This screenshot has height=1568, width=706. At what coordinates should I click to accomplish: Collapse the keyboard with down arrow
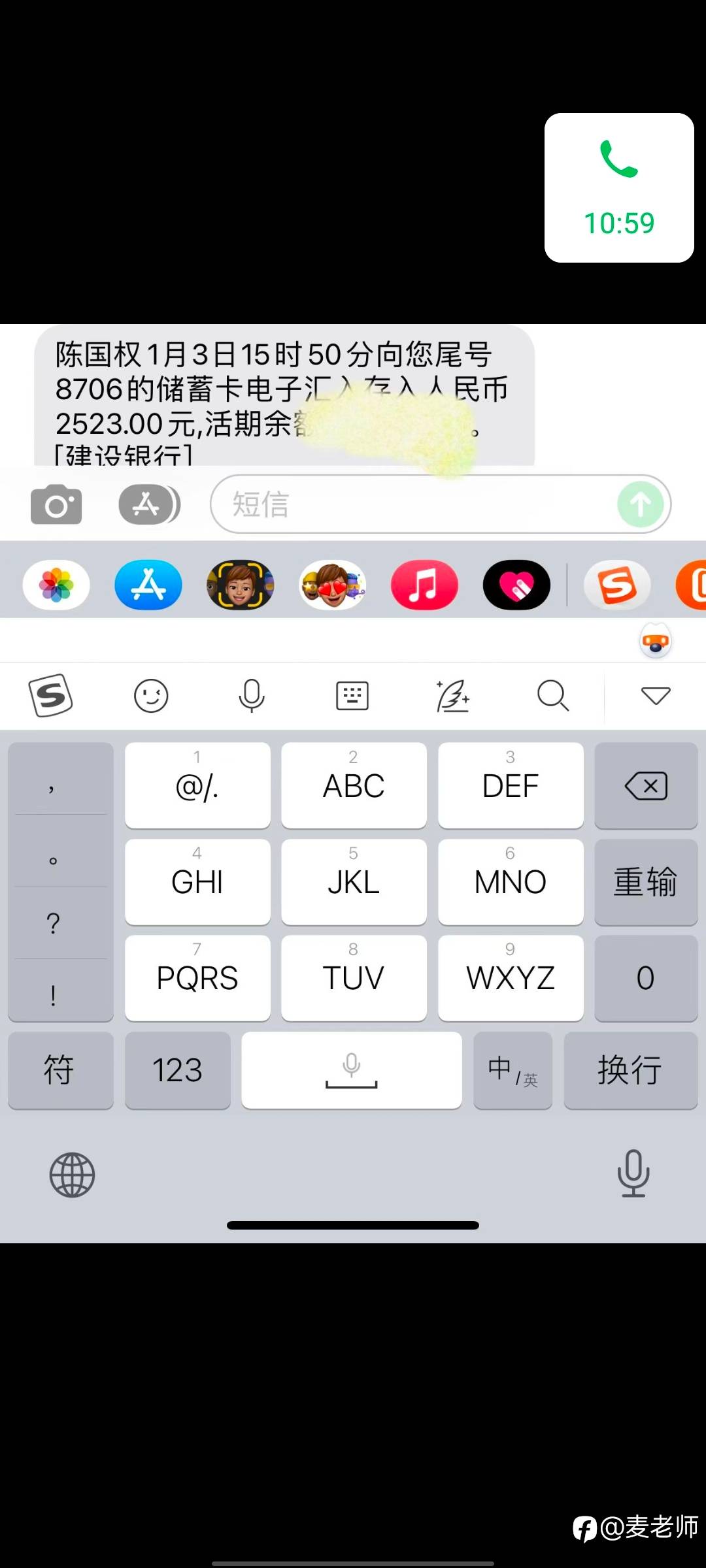tap(656, 696)
